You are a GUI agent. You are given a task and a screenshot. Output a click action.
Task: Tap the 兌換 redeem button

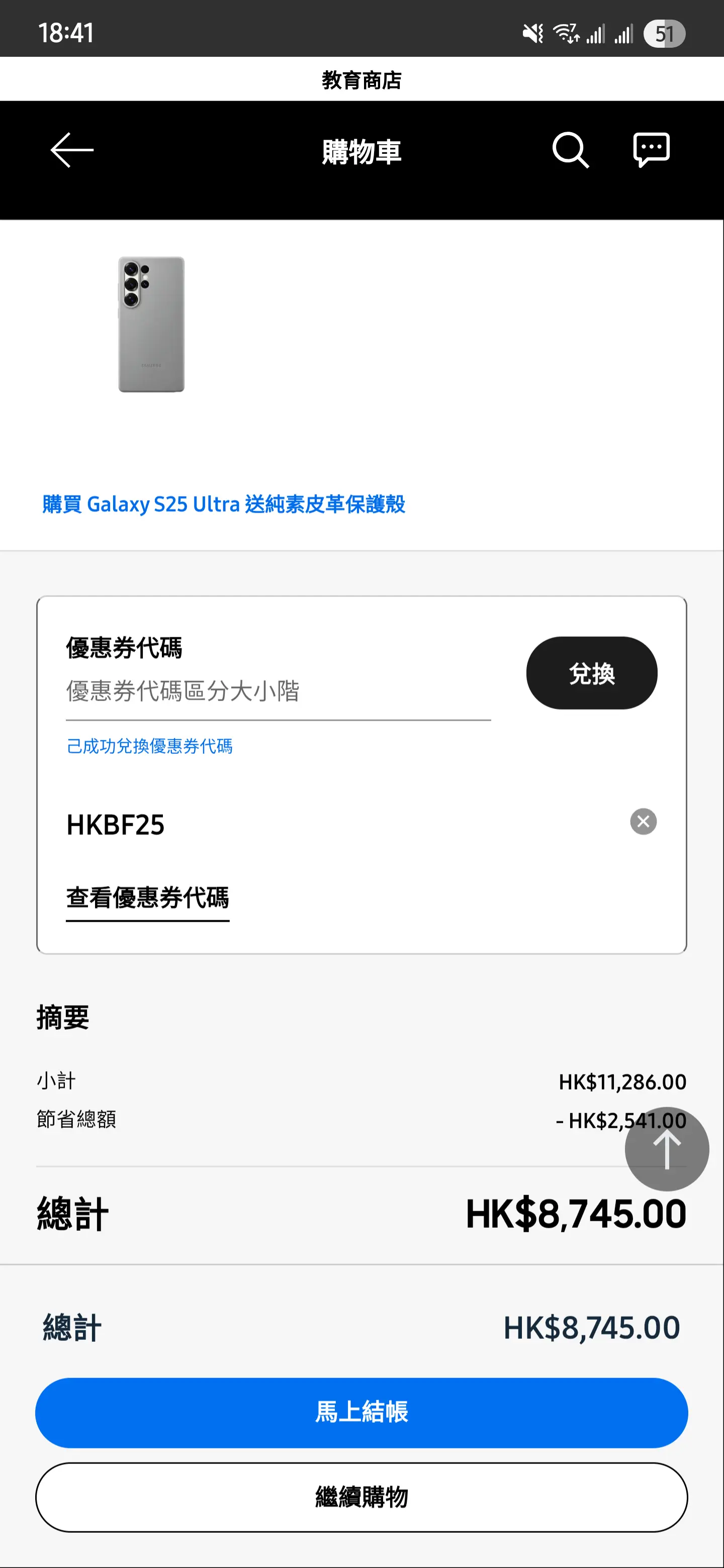pyautogui.click(x=591, y=673)
